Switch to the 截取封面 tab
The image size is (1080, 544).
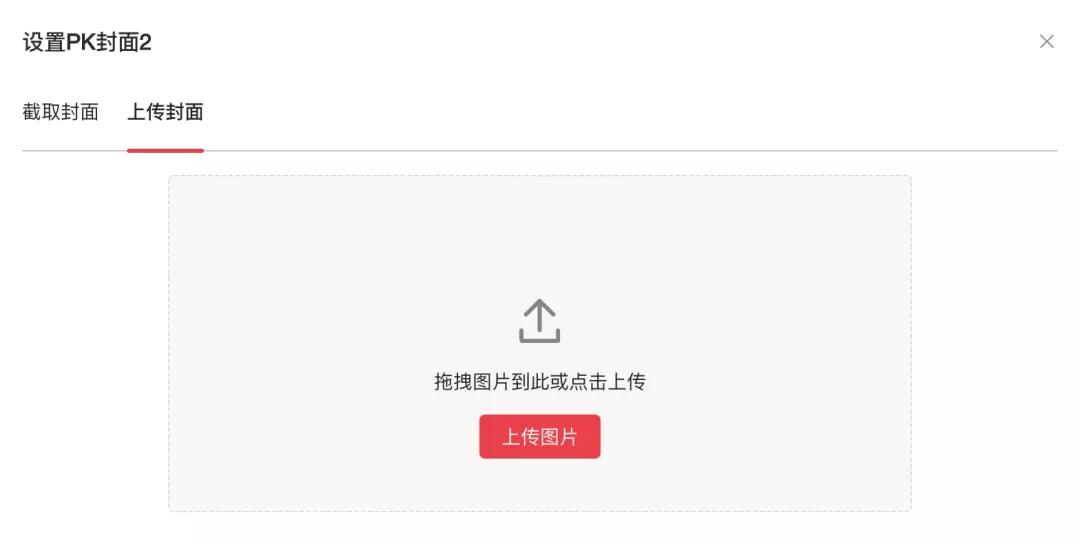pyautogui.click(x=60, y=112)
